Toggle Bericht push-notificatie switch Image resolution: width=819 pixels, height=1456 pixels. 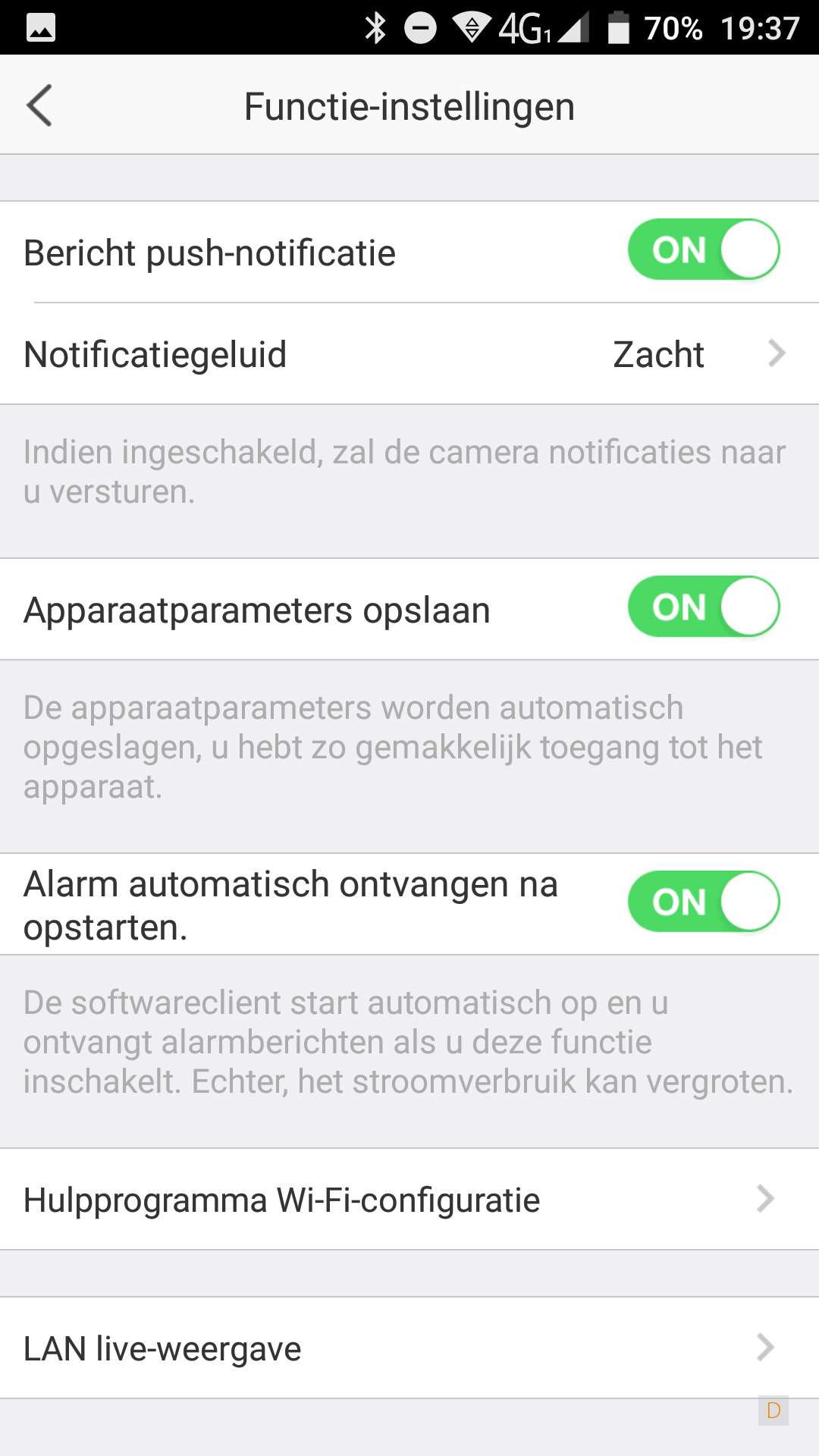pos(703,250)
